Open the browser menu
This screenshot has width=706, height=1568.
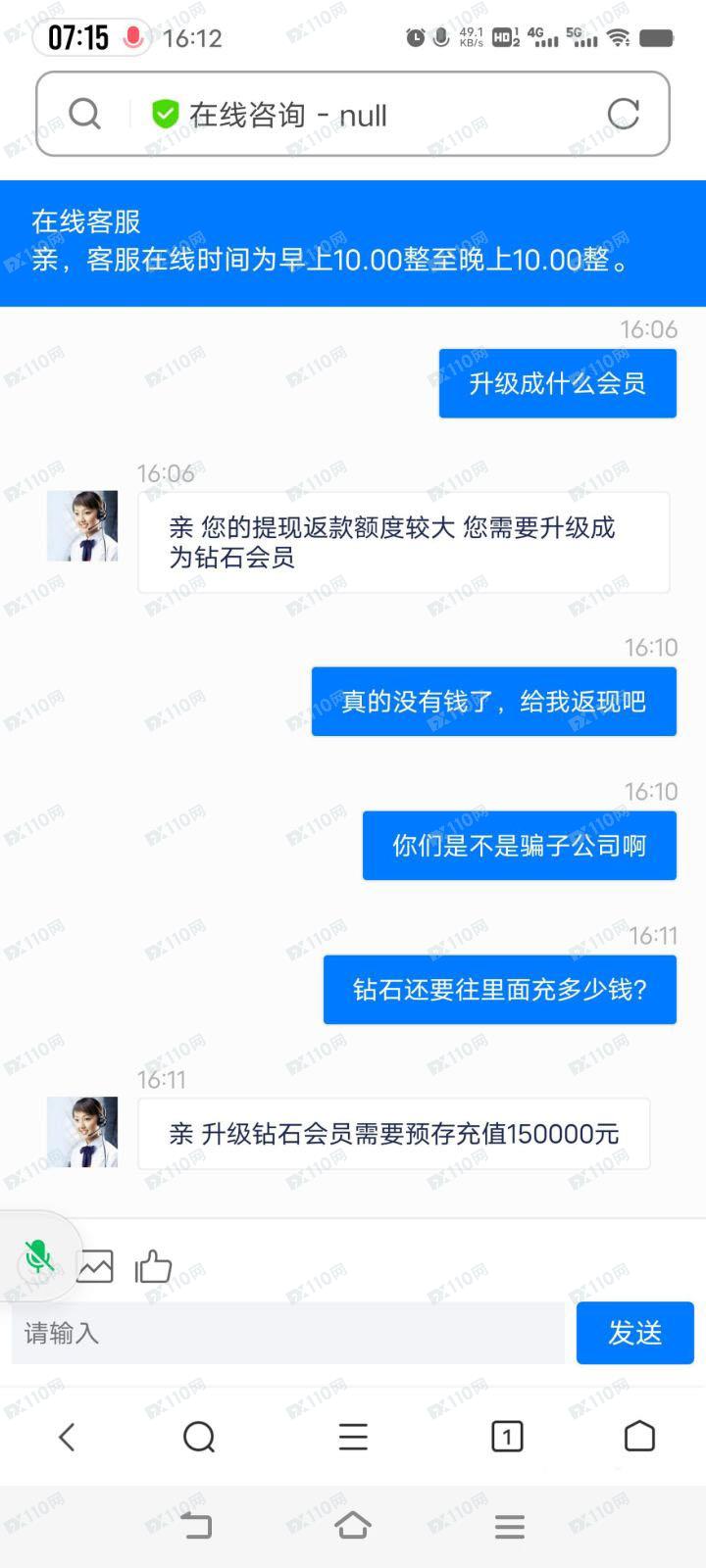click(353, 1437)
